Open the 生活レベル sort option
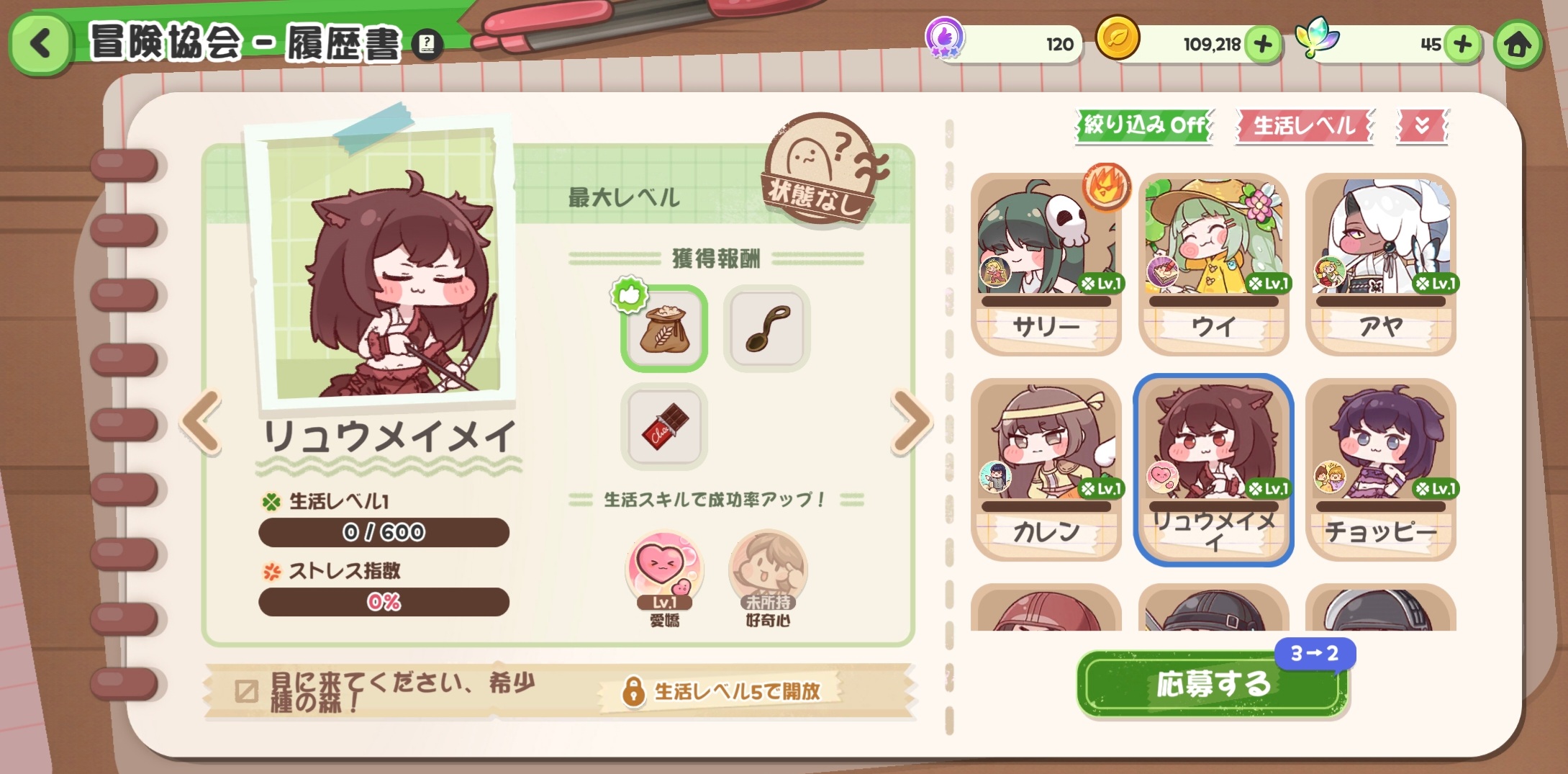Screen dimensions: 1568x774 click(x=1304, y=126)
